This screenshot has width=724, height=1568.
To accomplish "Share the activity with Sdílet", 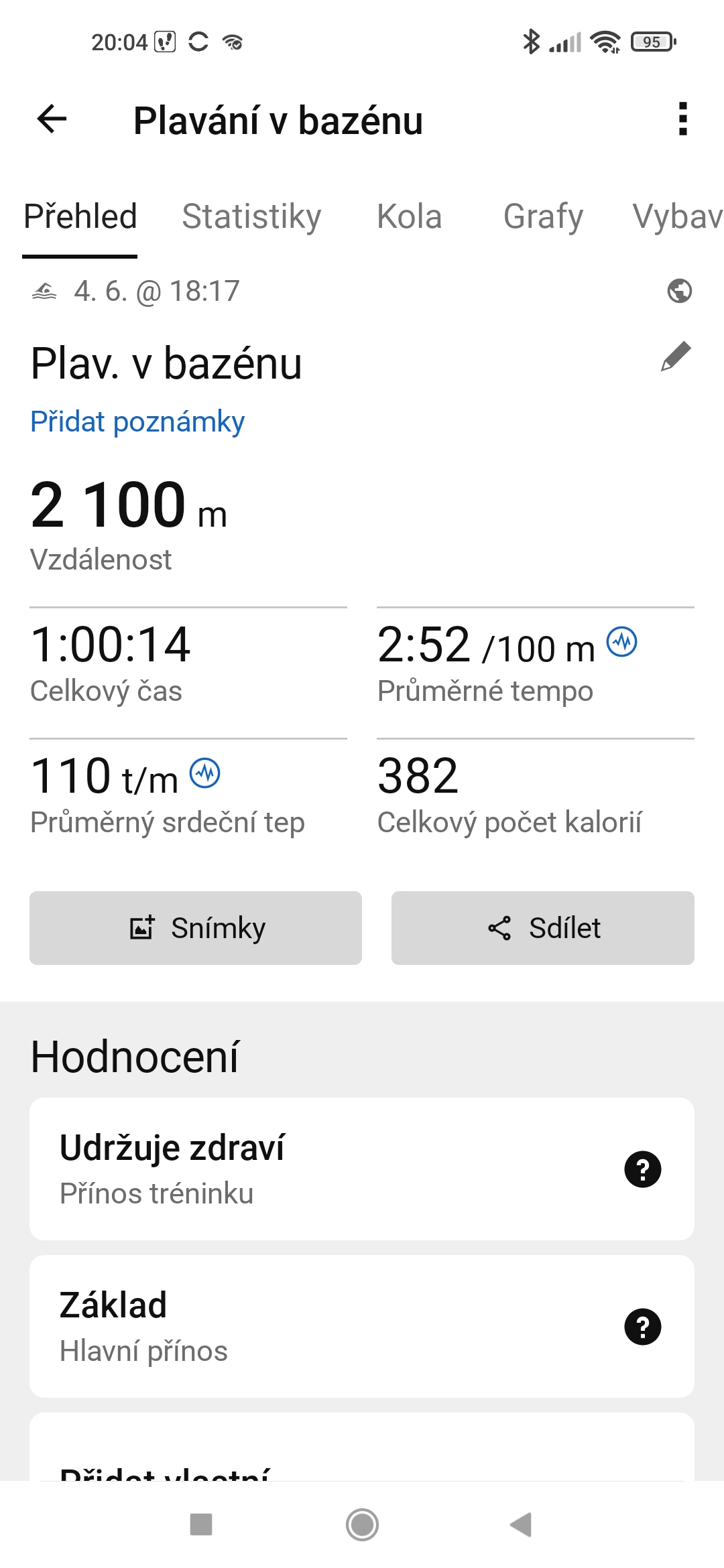I will pyautogui.click(x=543, y=928).
